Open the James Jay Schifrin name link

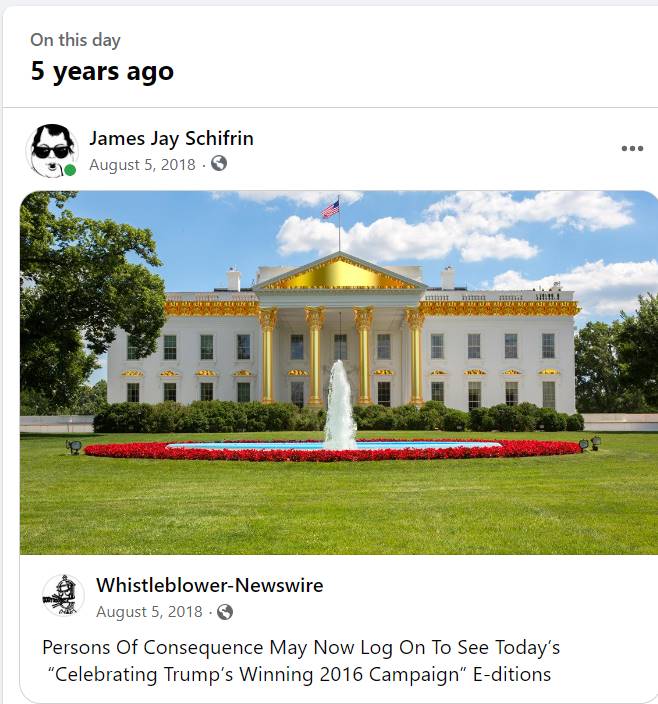(x=171, y=138)
